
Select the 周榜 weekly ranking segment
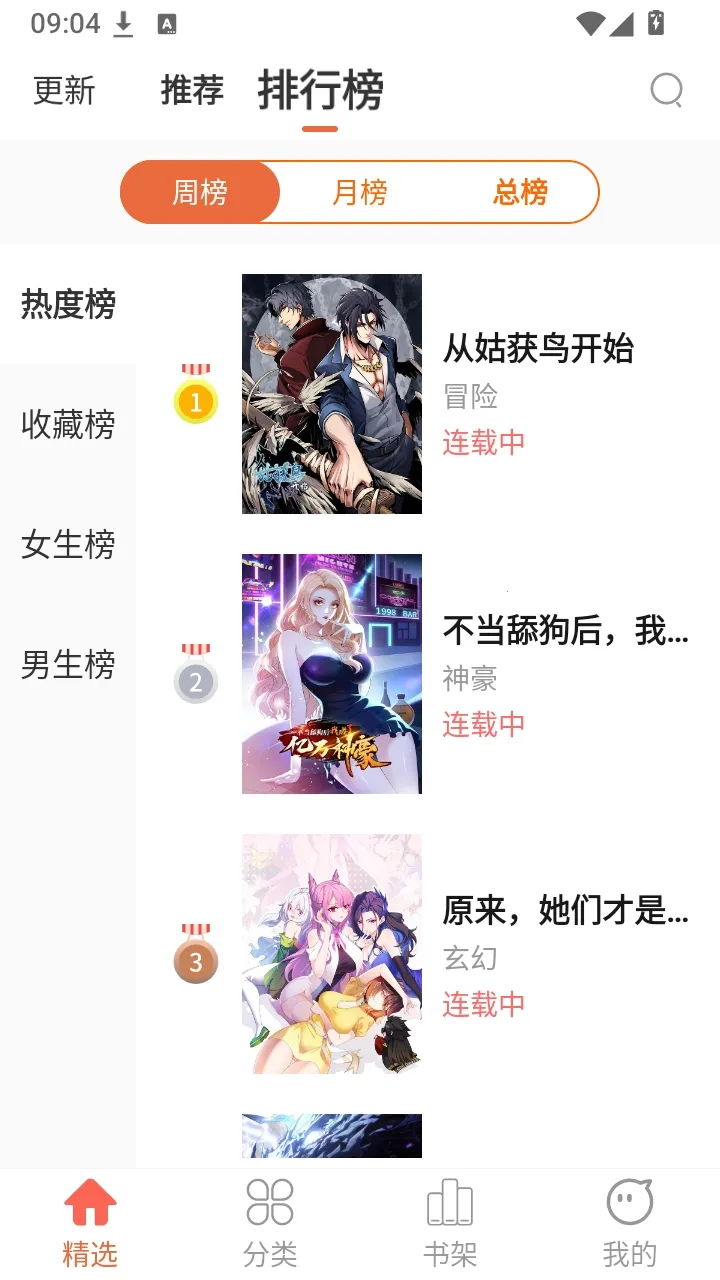[x=200, y=192]
